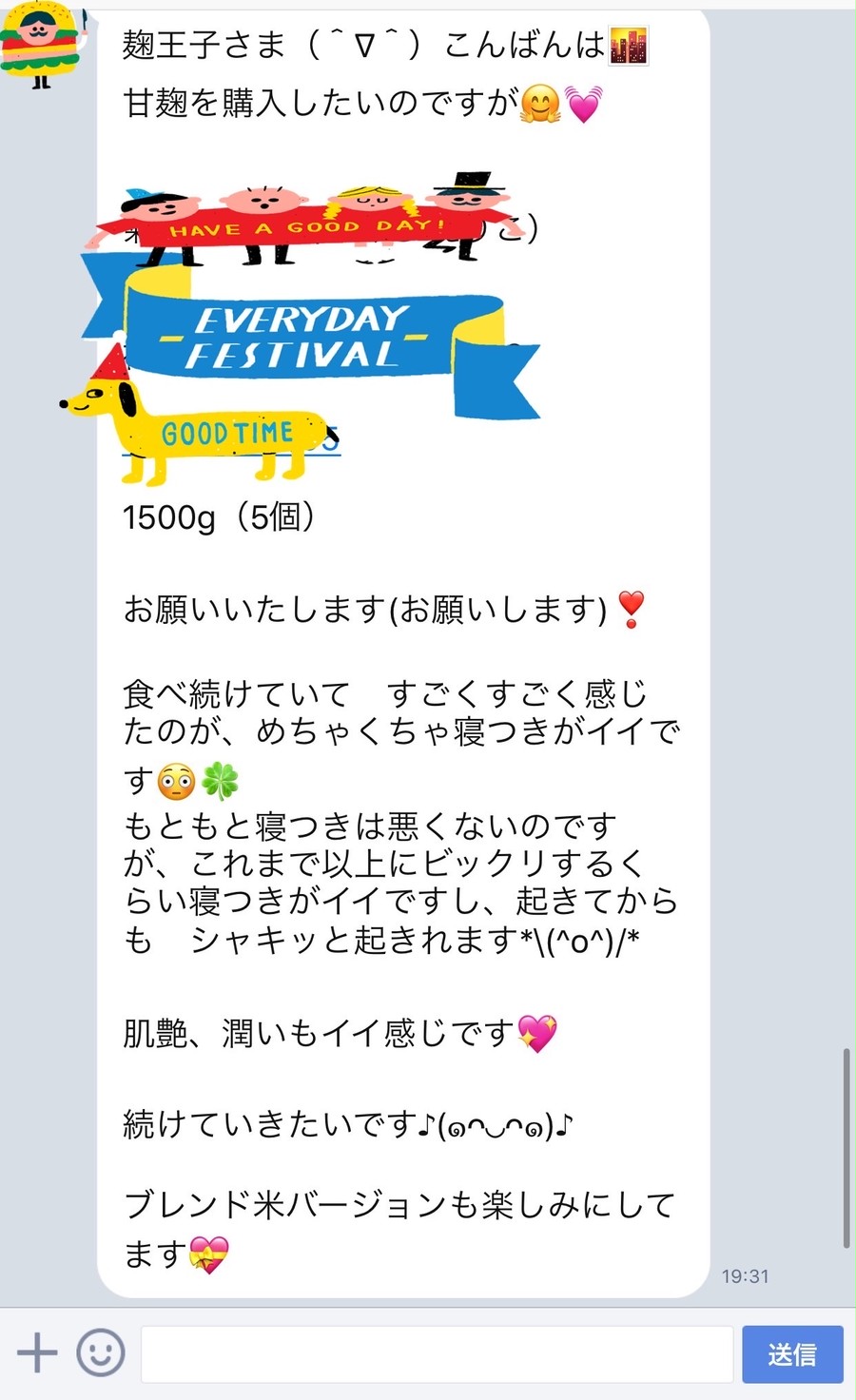Focus the message input field
Viewport: 856px width, 1400px height.
(437, 1354)
